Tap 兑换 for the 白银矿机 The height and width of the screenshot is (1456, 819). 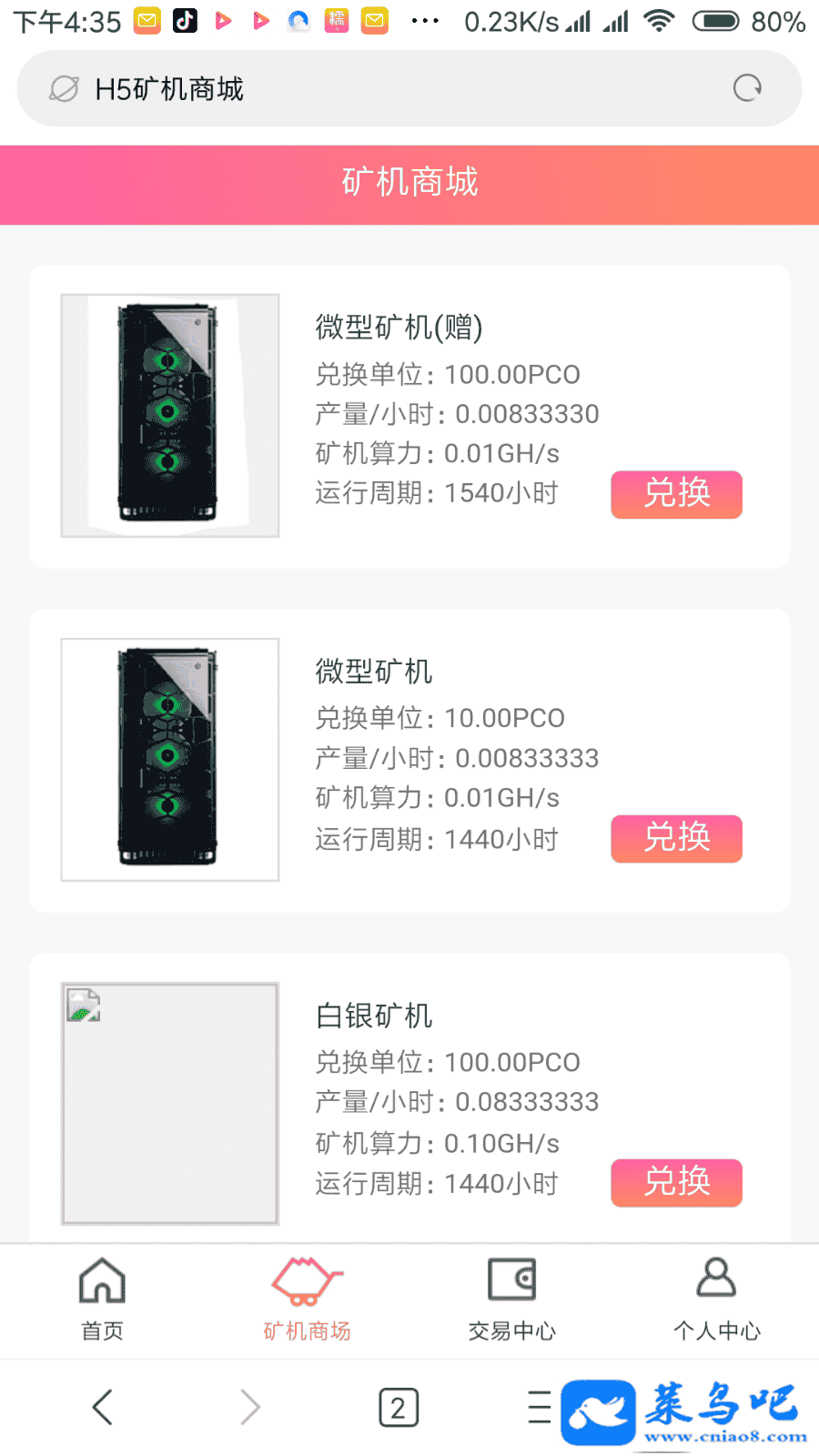[676, 1182]
